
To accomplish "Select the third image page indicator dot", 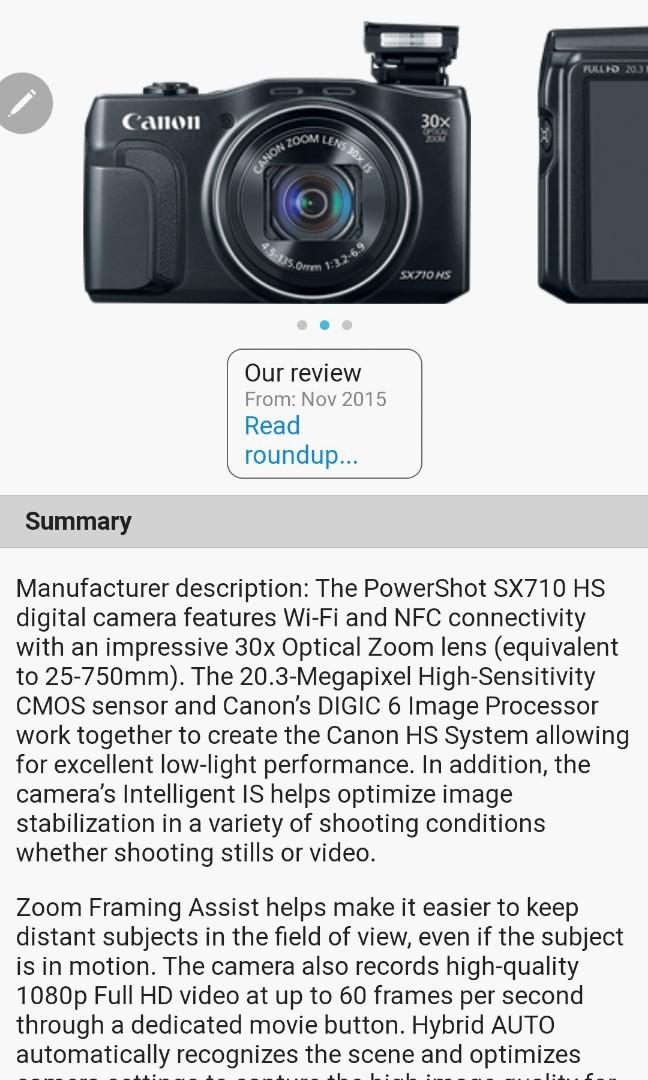I will tap(346, 325).
